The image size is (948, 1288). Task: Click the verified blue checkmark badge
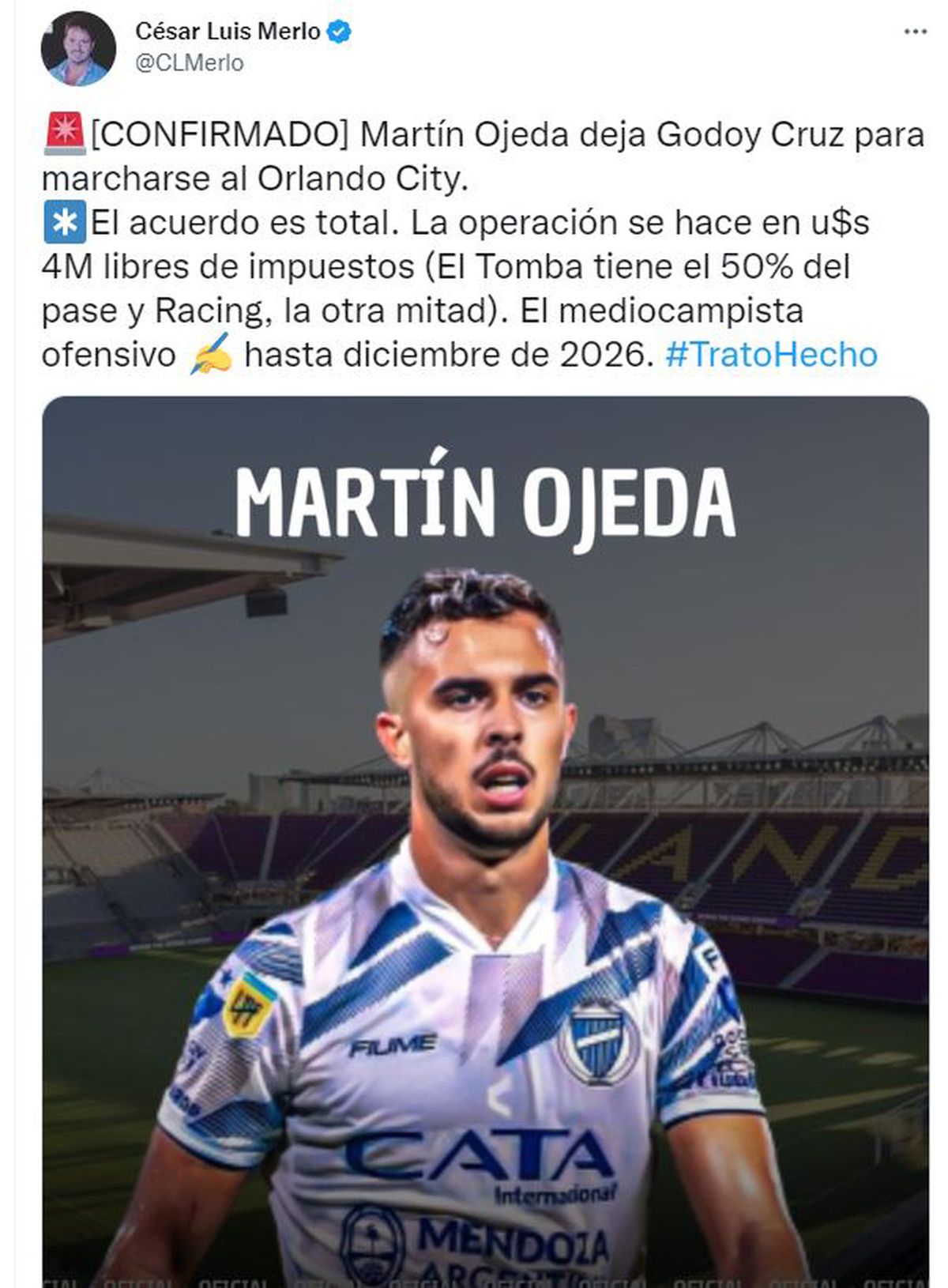(x=338, y=30)
